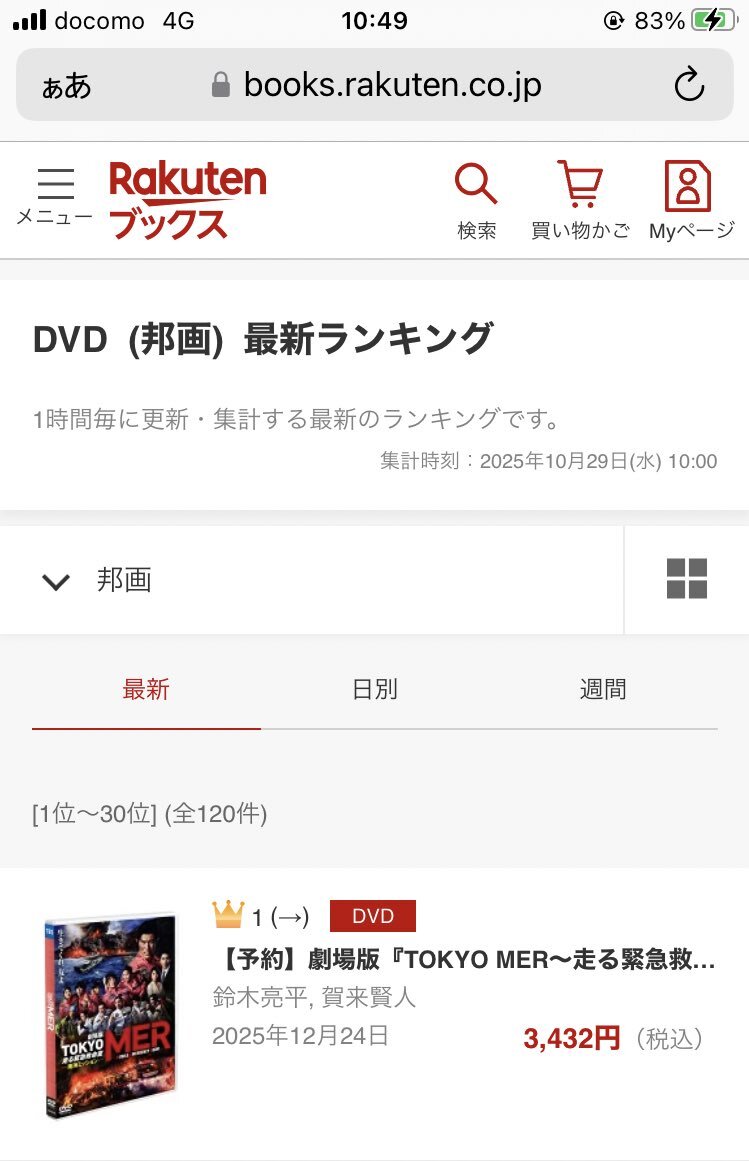The image size is (749, 1161).
Task: Open Myページ account page
Action: (690, 199)
